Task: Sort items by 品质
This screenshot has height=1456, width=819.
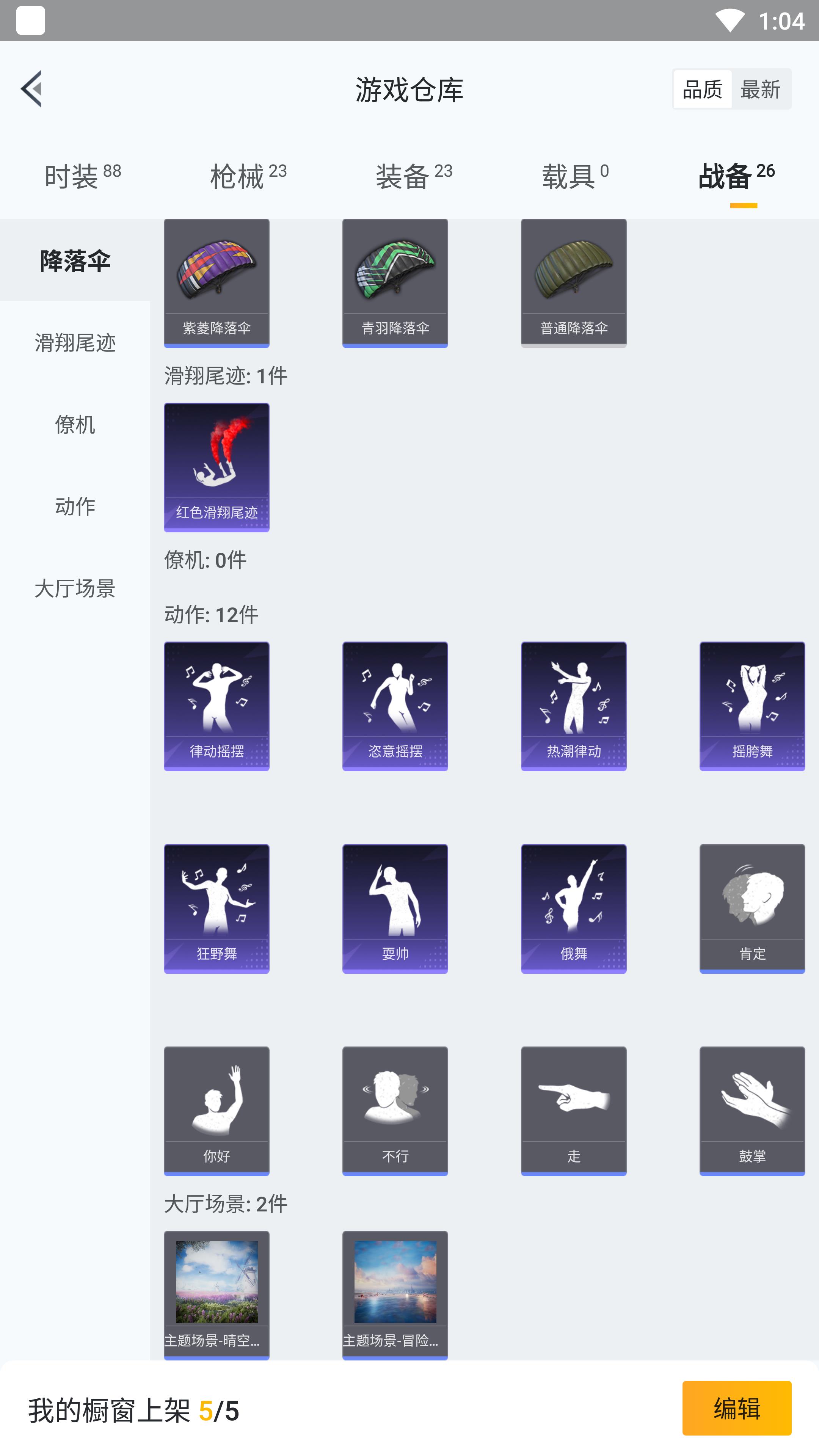Action: coord(703,89)
